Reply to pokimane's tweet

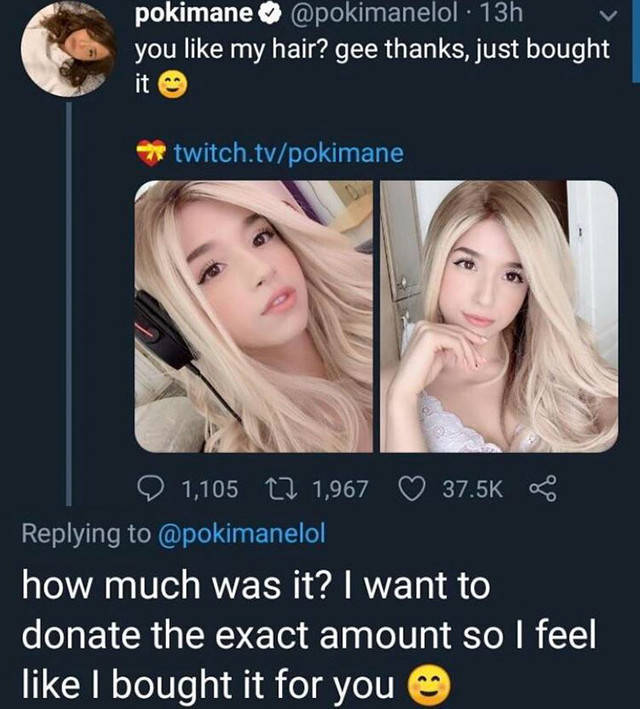pyautogui.click(x=153, y=488)
